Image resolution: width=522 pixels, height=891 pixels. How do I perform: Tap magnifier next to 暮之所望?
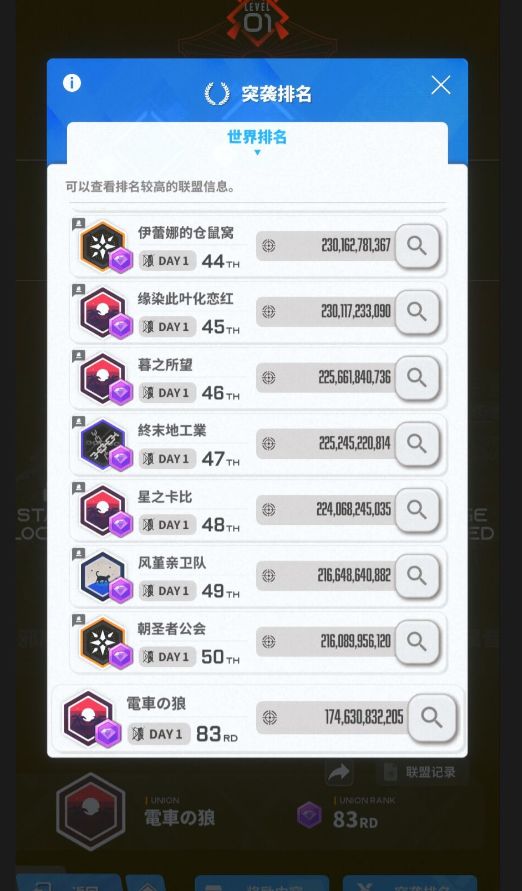[417, 378]
